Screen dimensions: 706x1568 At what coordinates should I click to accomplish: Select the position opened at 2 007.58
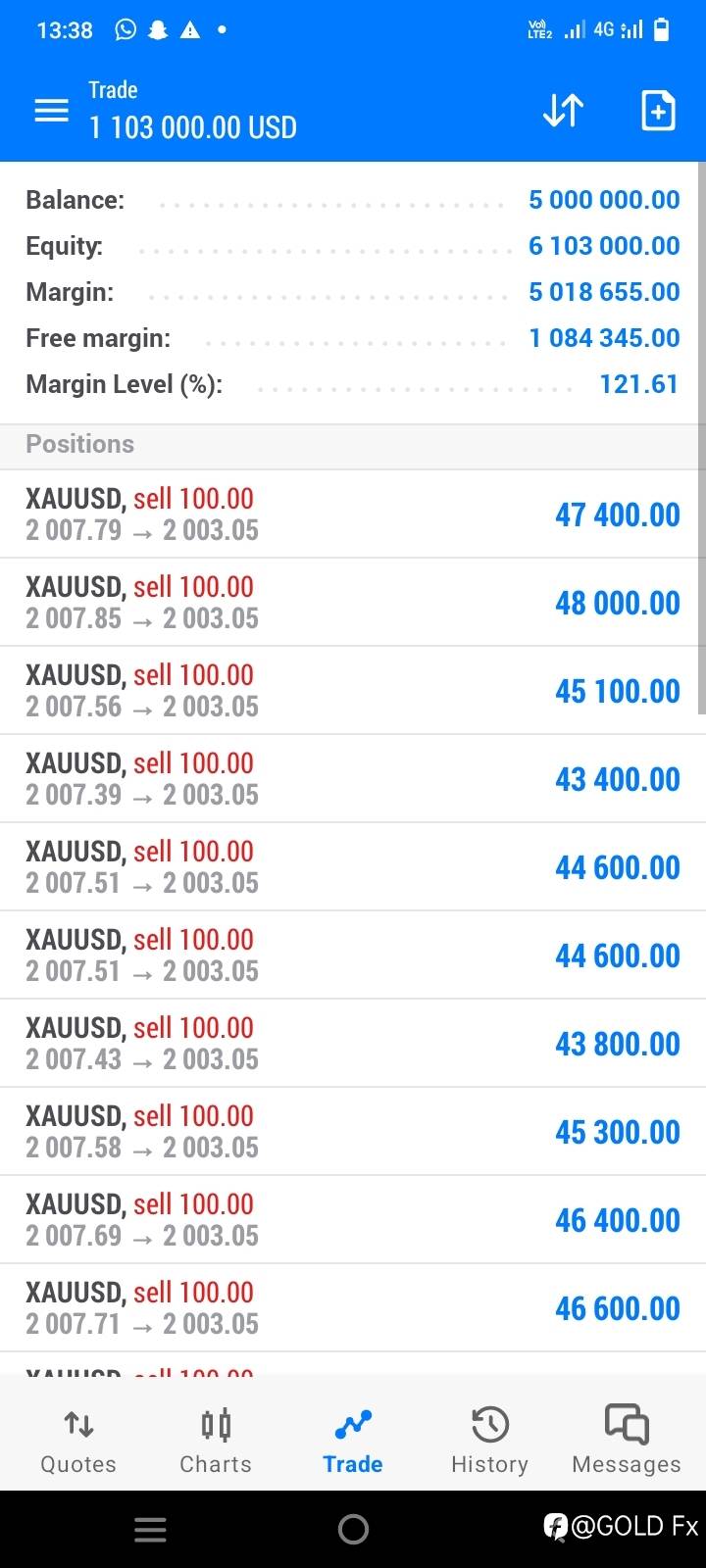pos(353,1132)
